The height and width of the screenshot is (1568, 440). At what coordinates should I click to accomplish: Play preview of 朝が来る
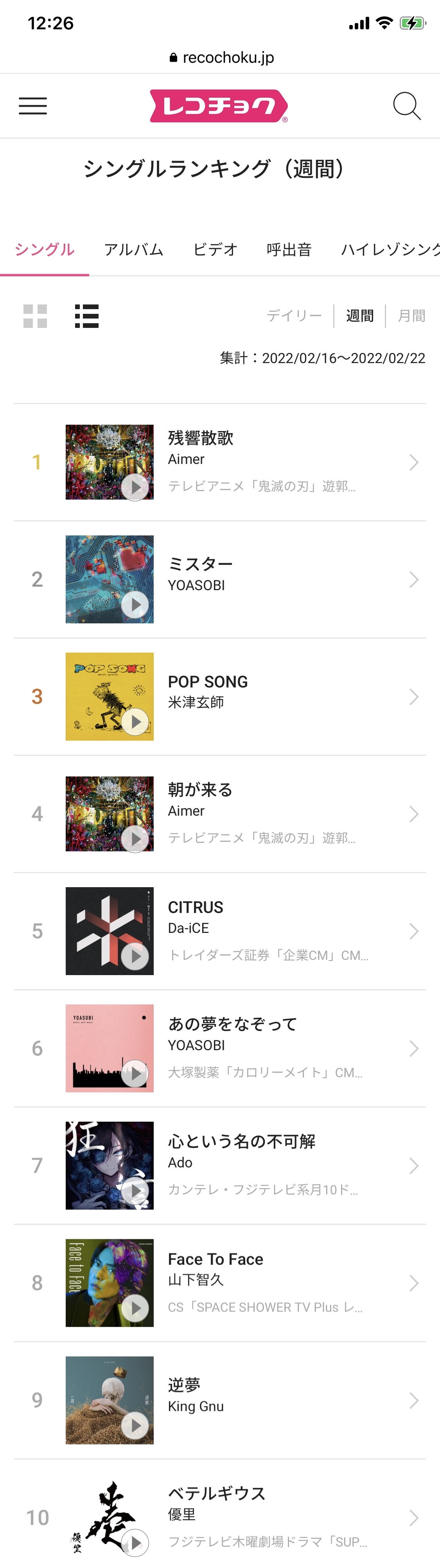point(135,839)
